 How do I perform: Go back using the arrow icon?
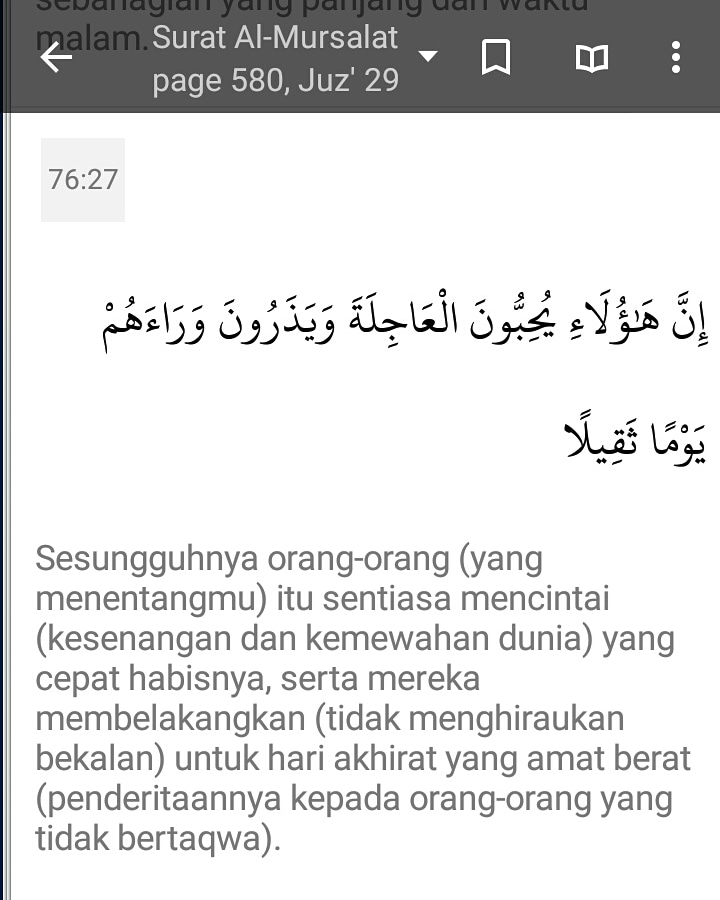click(x=56, y=58)
